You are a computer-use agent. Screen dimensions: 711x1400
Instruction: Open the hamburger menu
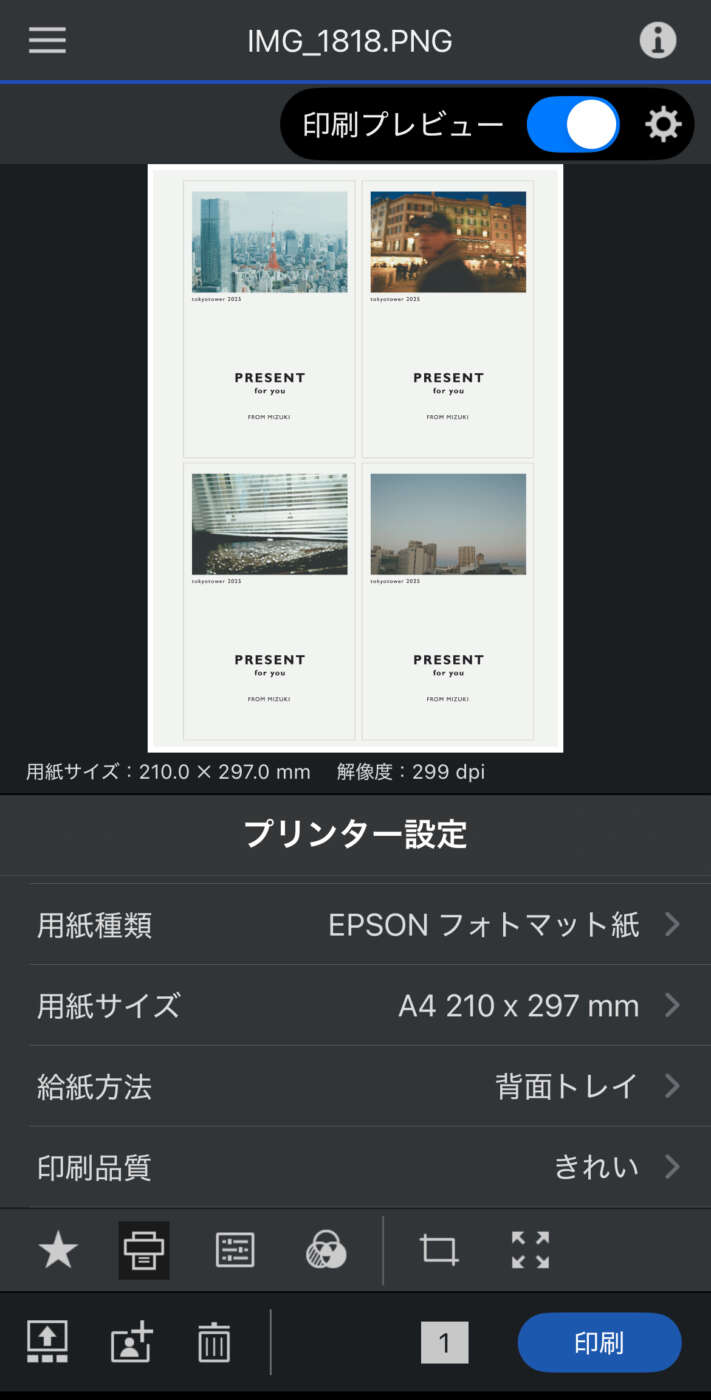tap(47, 41)
